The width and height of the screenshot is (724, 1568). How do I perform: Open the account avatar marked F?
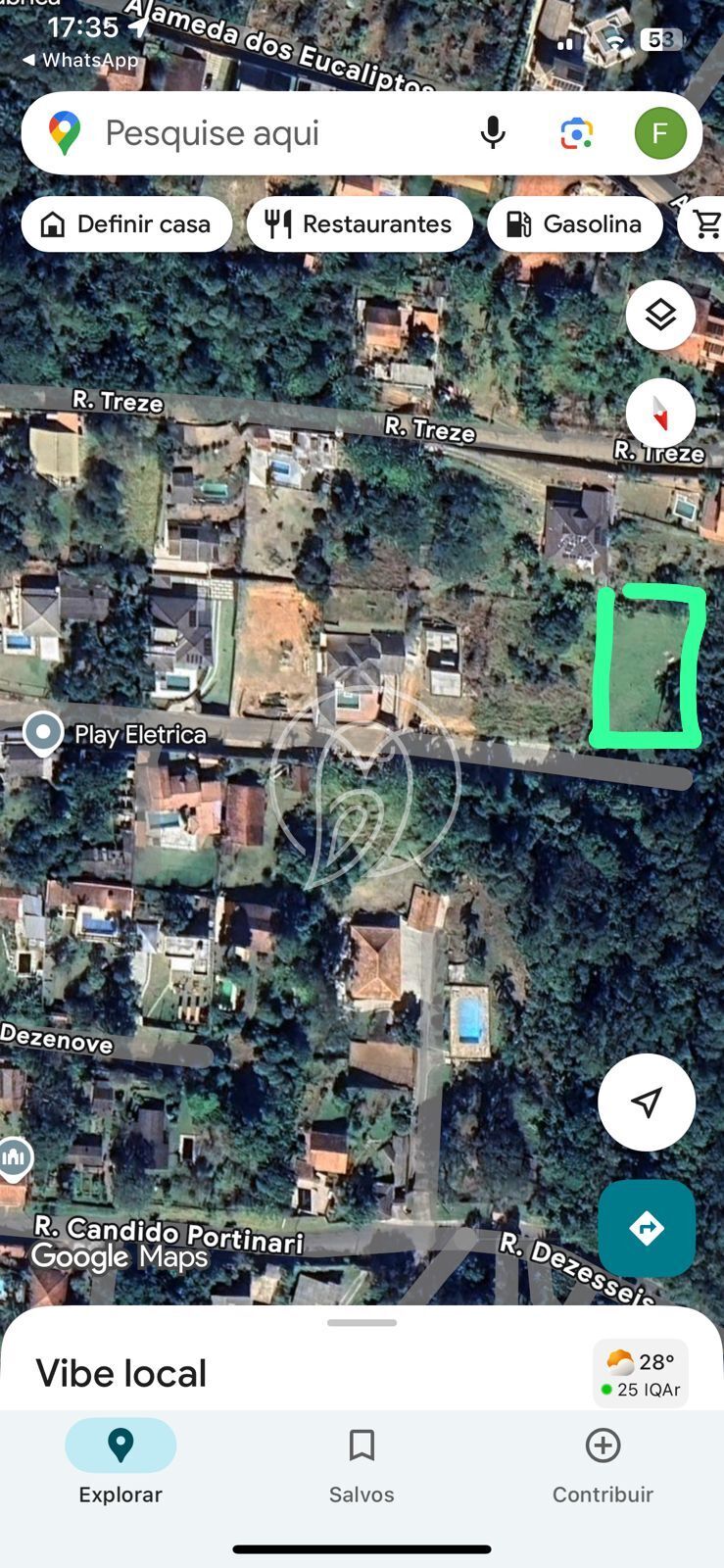pos(660,133)
